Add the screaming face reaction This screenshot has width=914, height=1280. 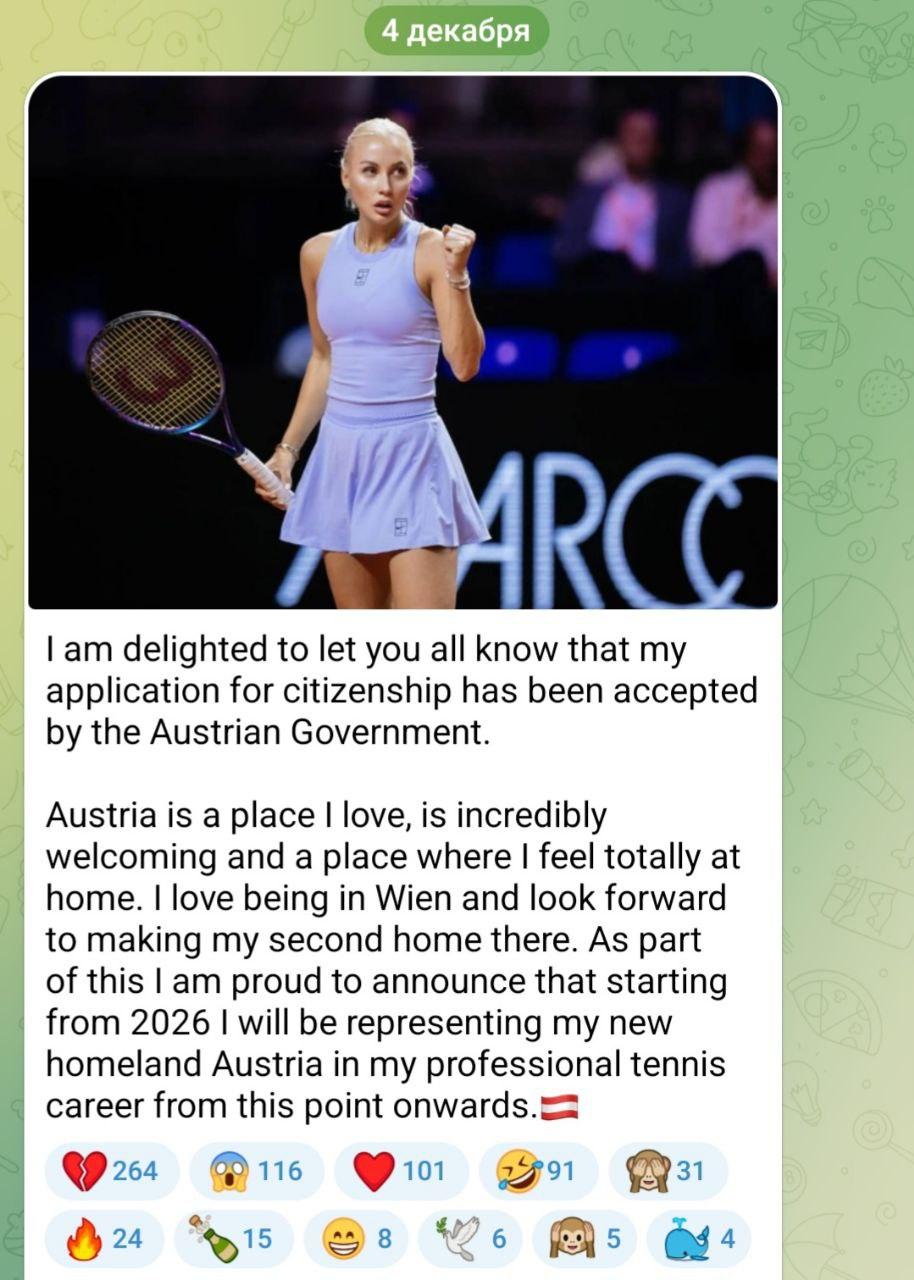256,1170
